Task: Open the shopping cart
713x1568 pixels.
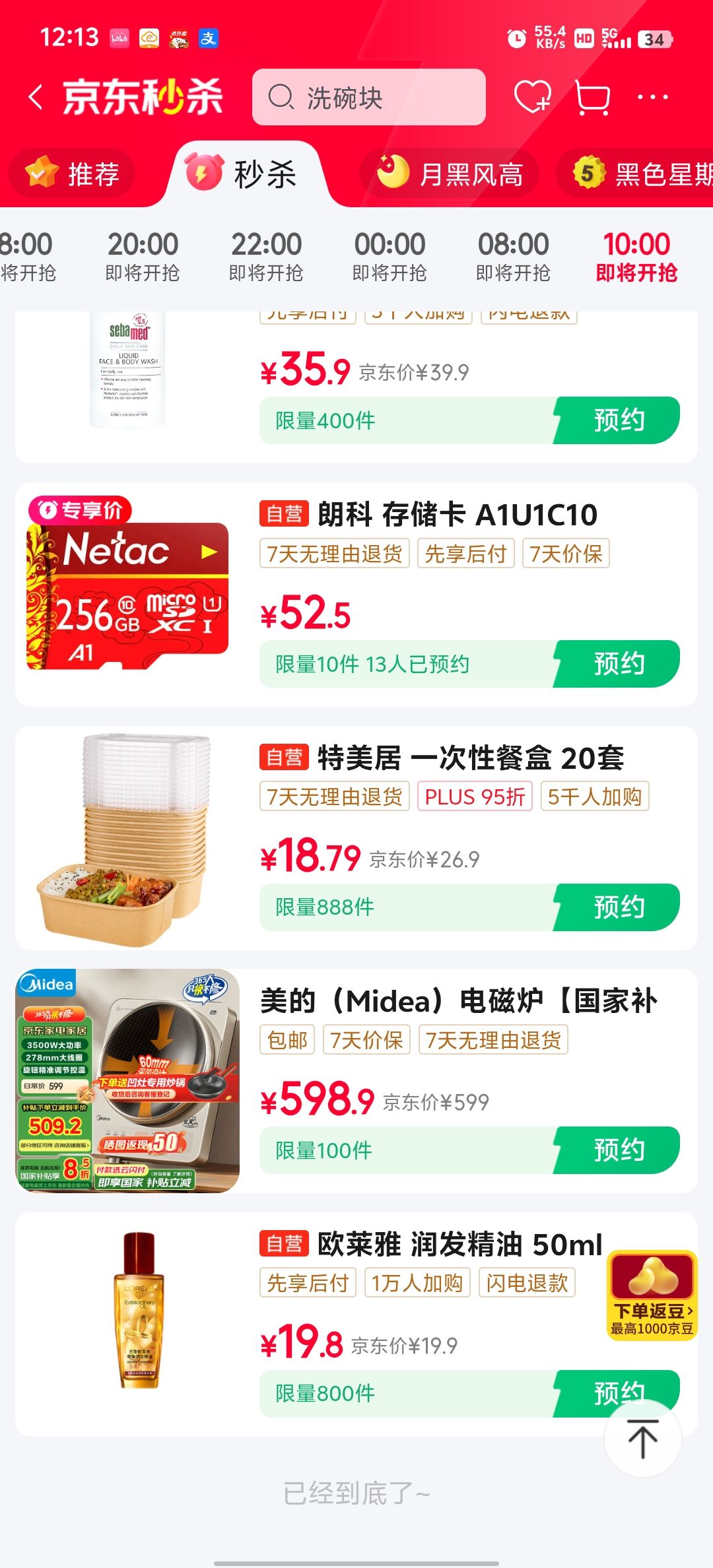Action: click(x=592, y=98)
